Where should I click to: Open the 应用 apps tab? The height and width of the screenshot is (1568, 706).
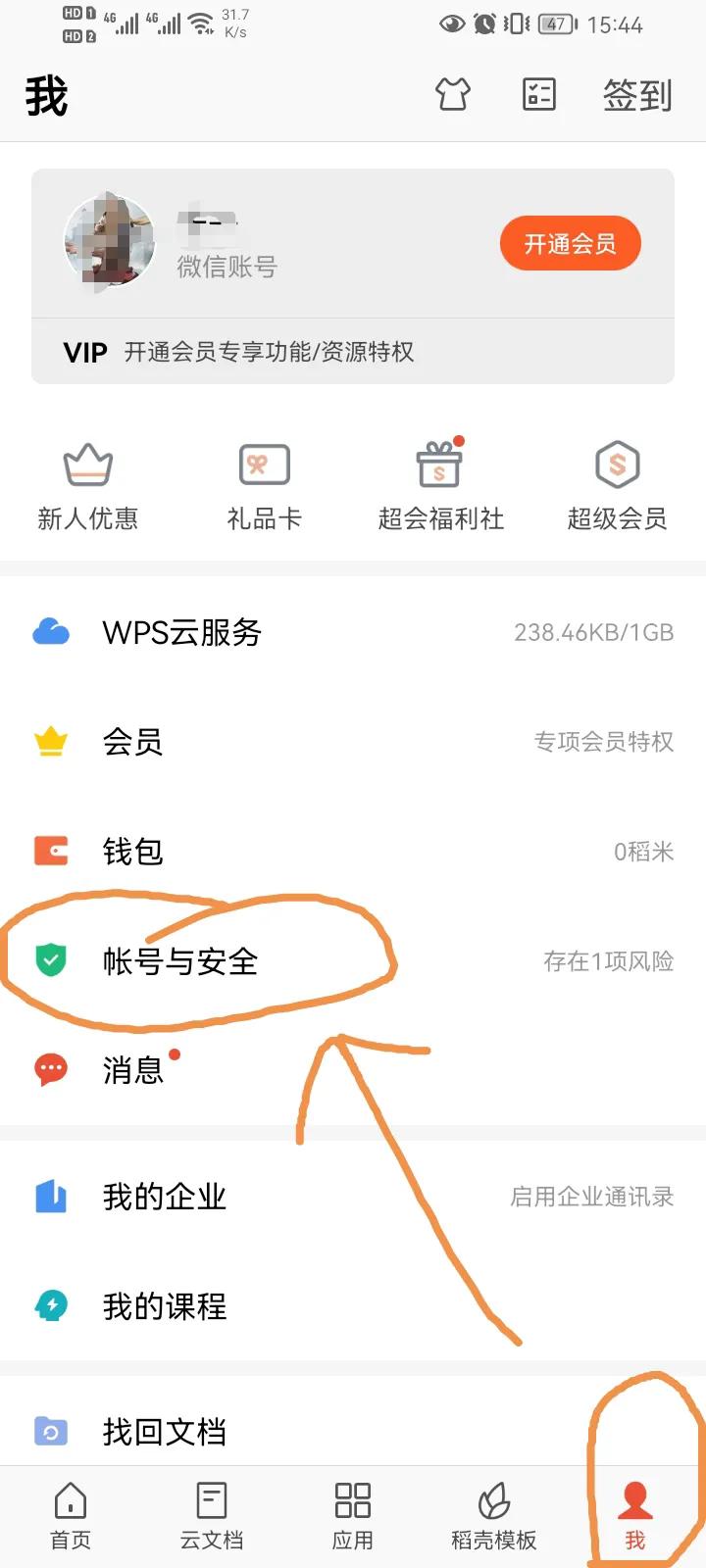pos(351,1514)
